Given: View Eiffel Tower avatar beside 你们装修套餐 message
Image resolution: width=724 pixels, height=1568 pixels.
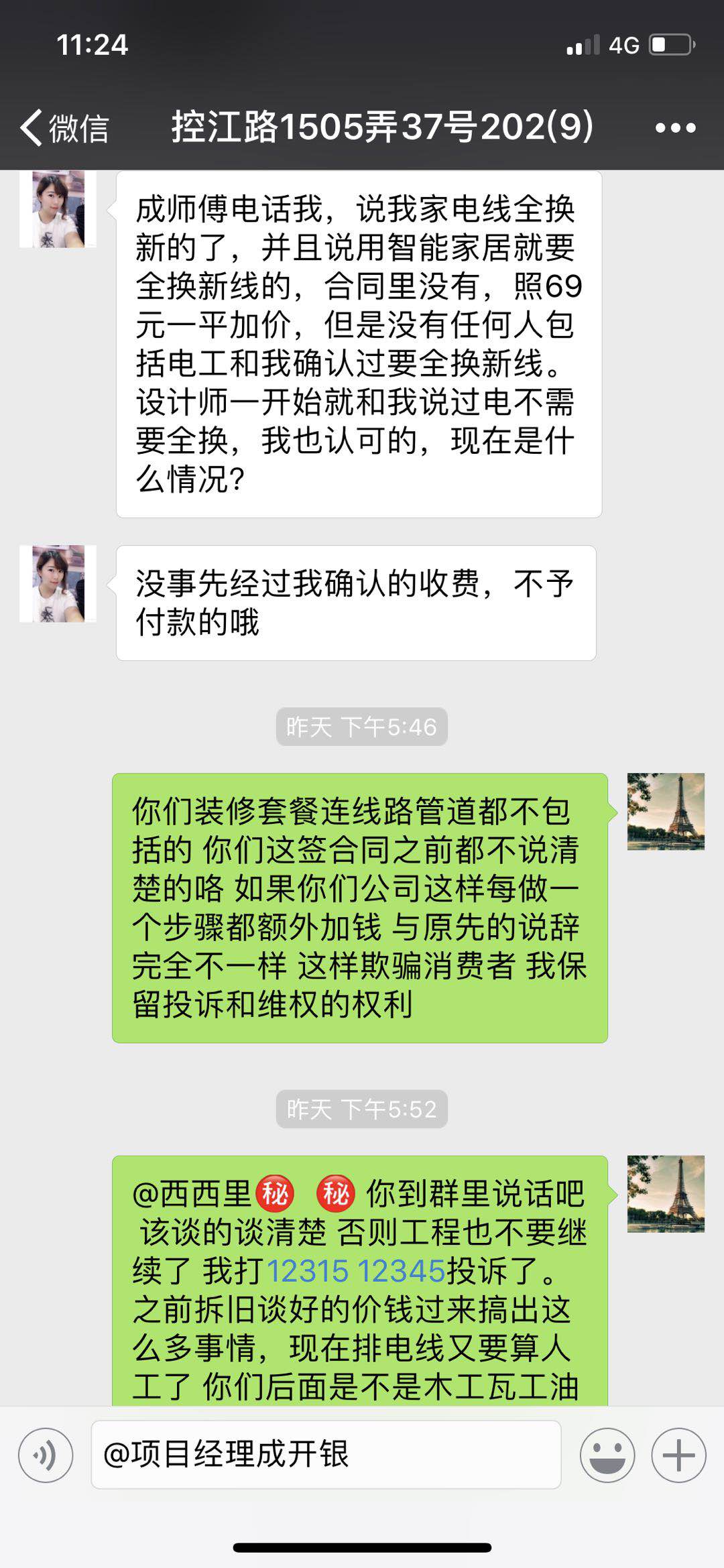Looking at the screenshot, I should click(x=665, y=812).
